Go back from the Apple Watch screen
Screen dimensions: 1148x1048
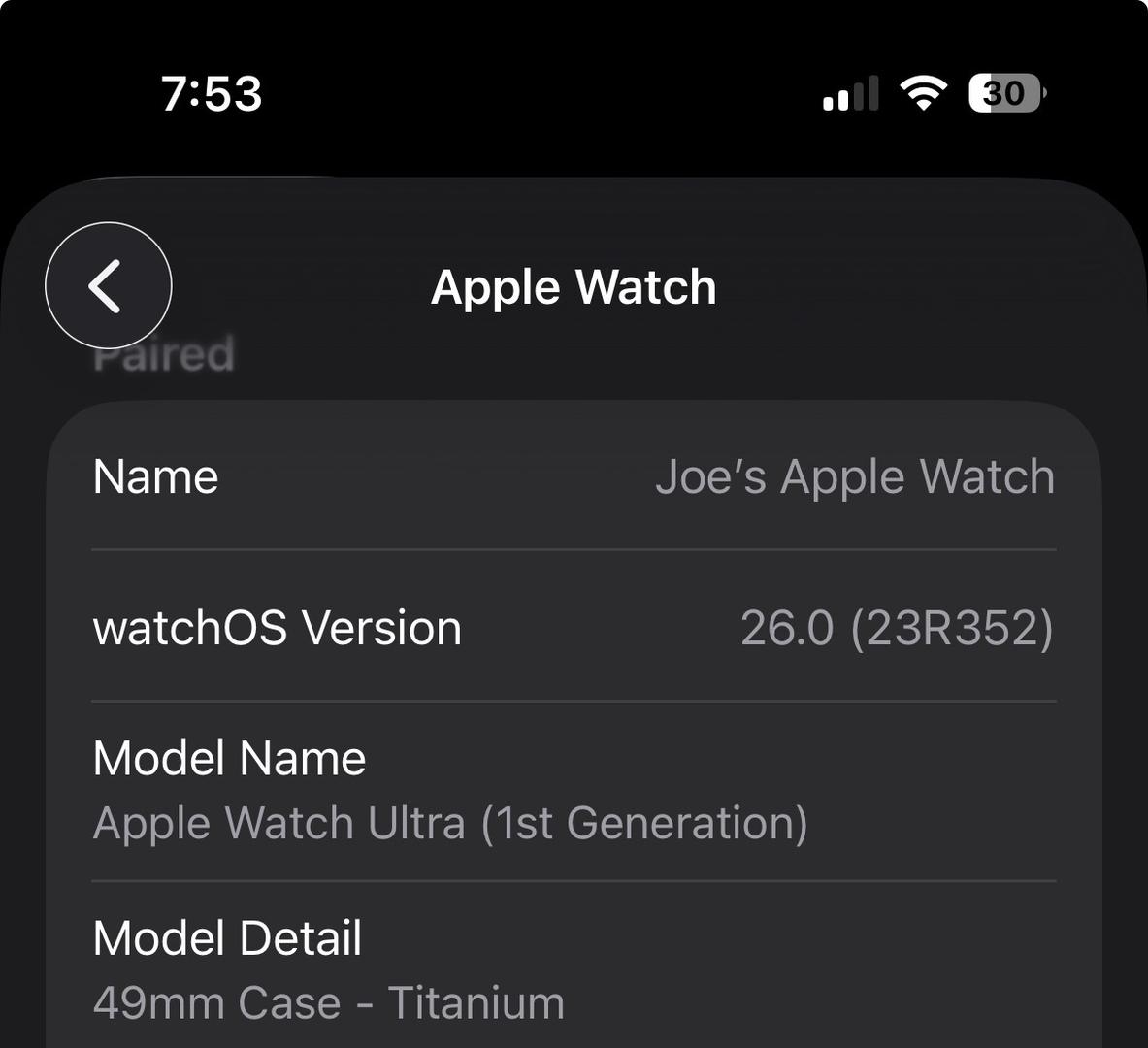click(108, 285)
